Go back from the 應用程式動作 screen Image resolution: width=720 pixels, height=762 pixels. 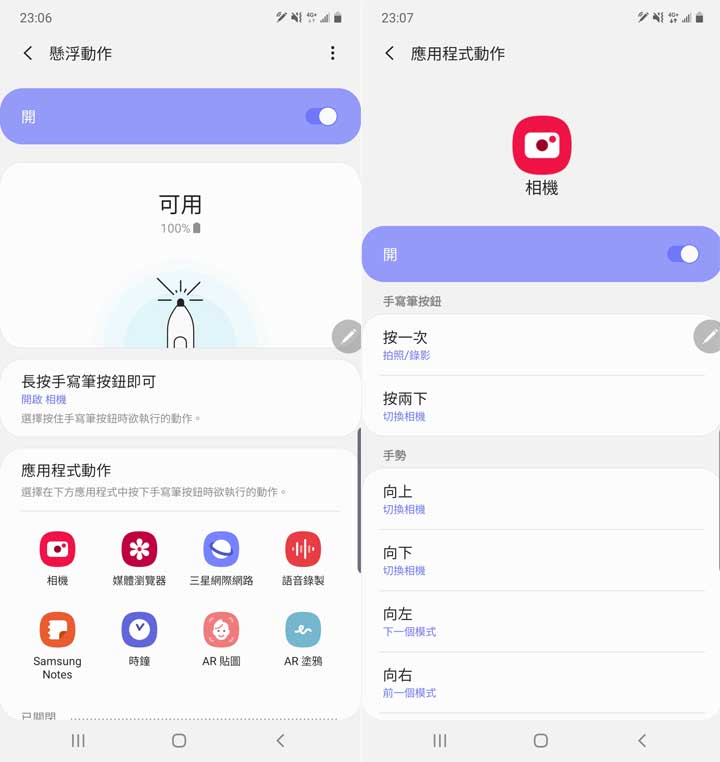[389, 54]
